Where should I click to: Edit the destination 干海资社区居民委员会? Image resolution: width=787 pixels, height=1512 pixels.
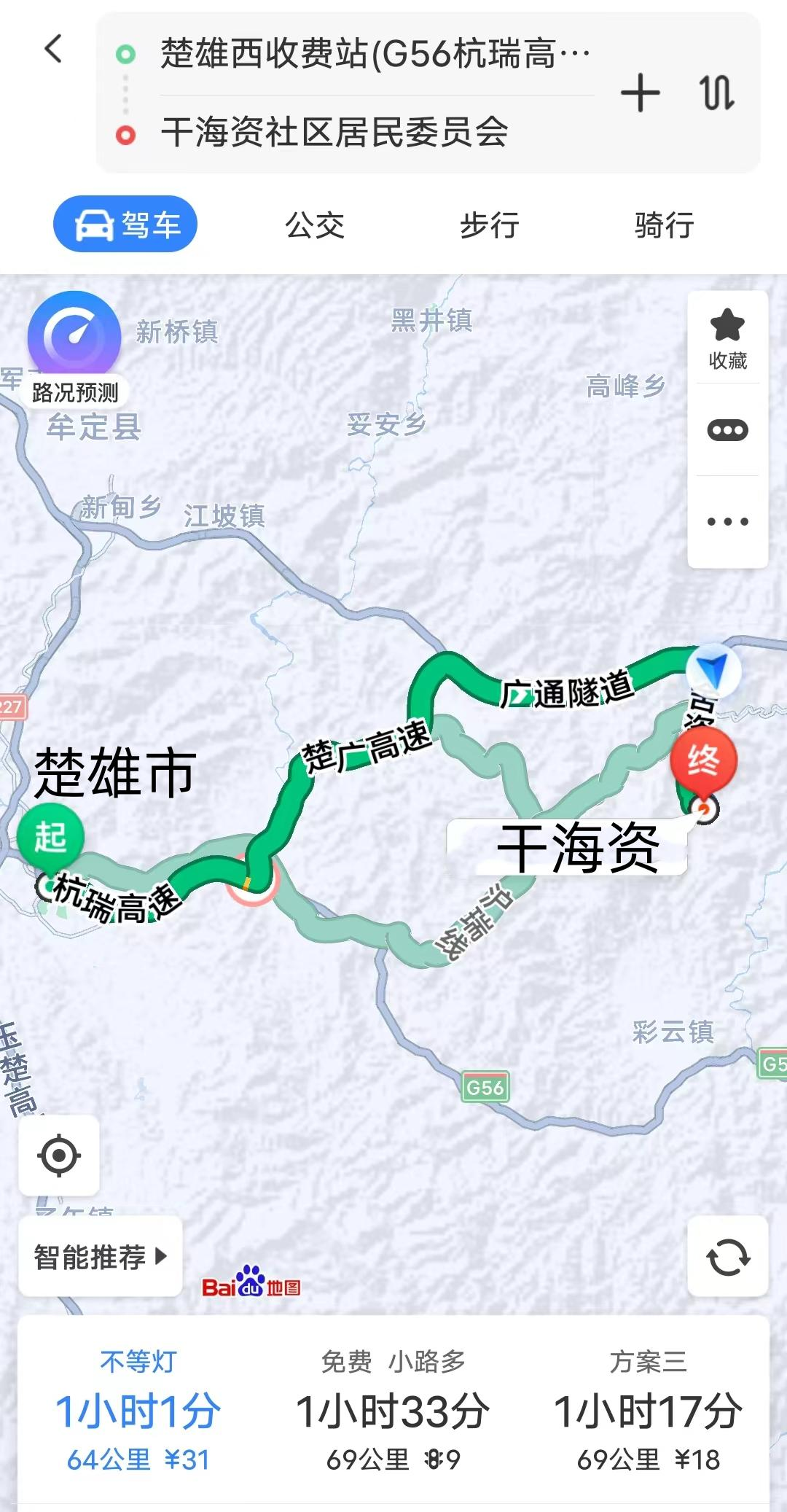(334, 133)
